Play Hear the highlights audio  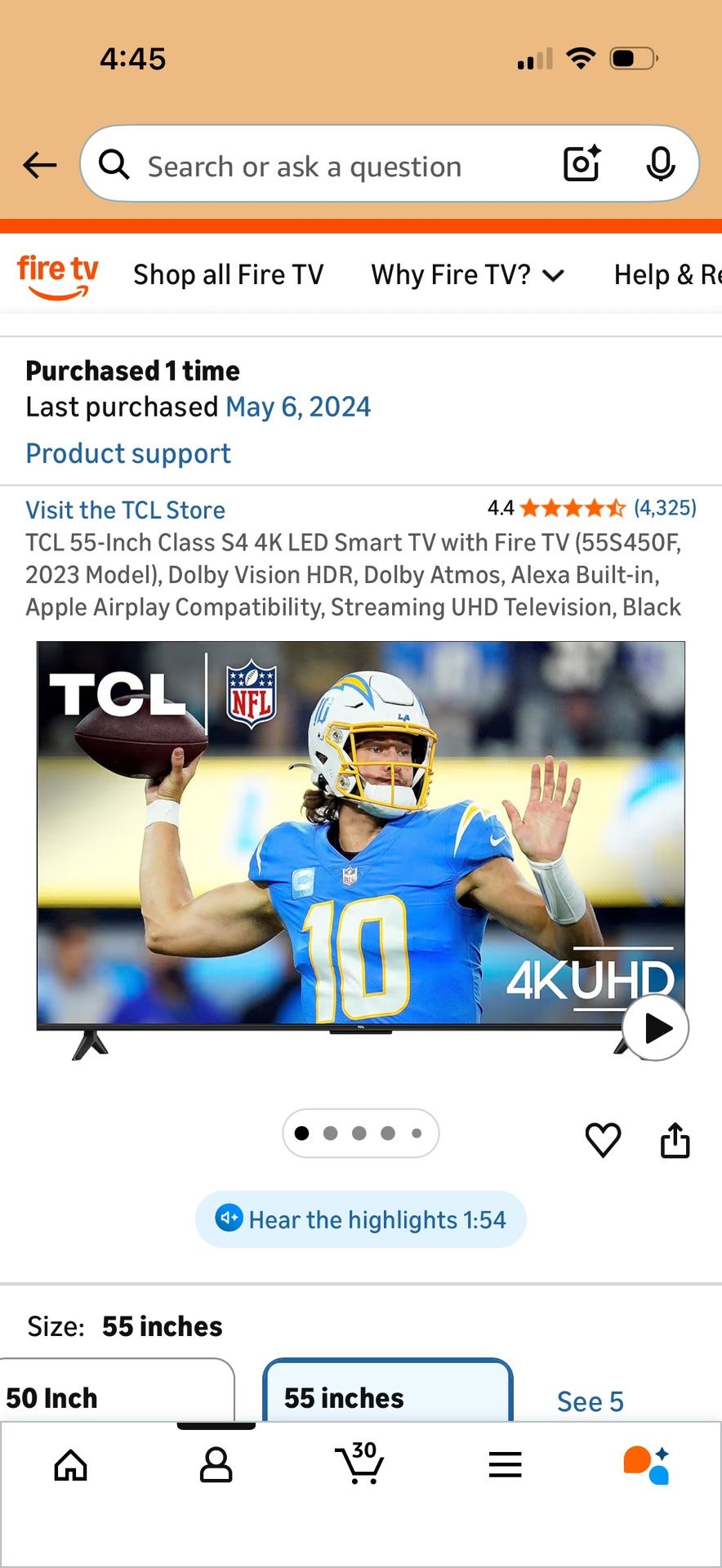pyautogui.click(x=361, y=1219)
